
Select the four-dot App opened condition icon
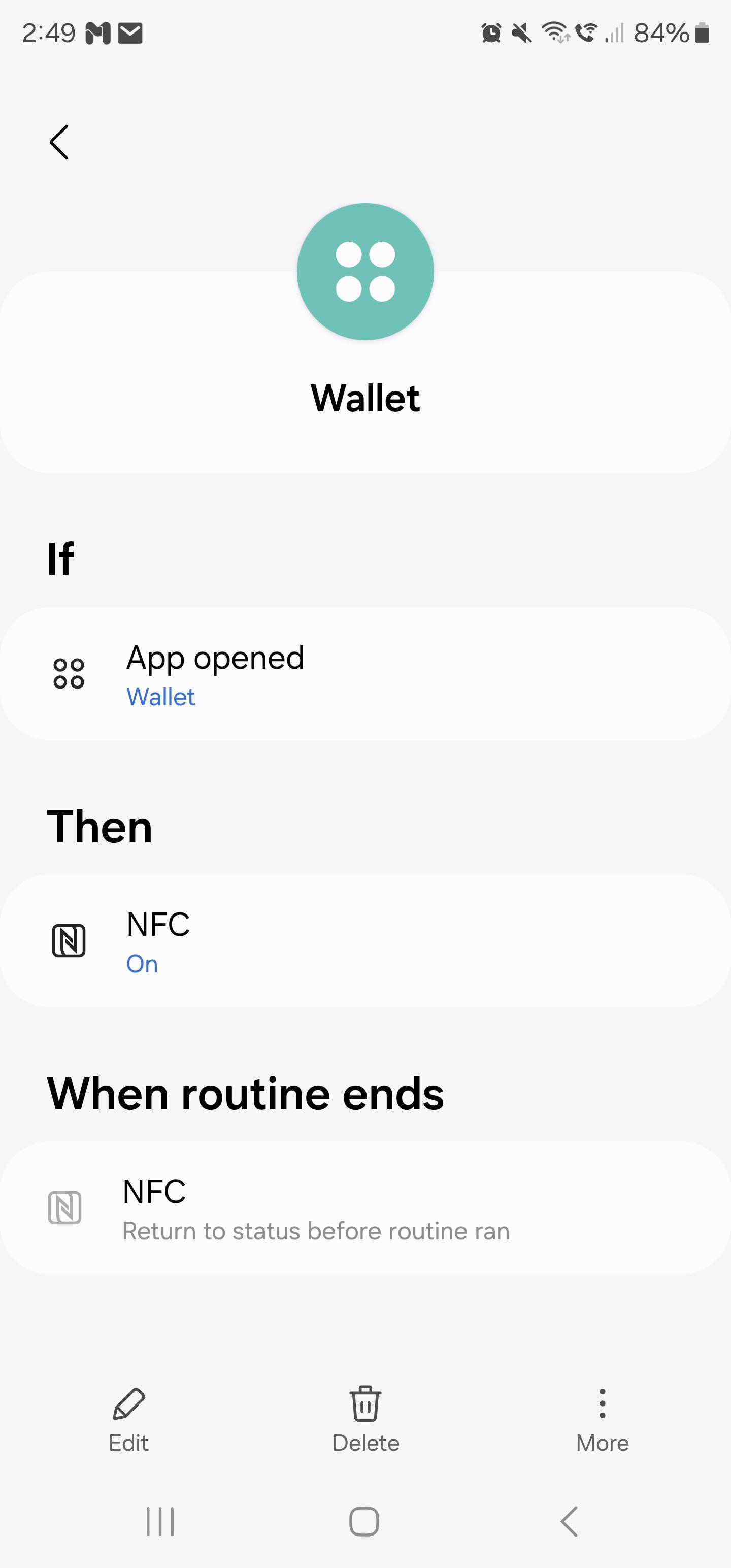tap(68, 672)
